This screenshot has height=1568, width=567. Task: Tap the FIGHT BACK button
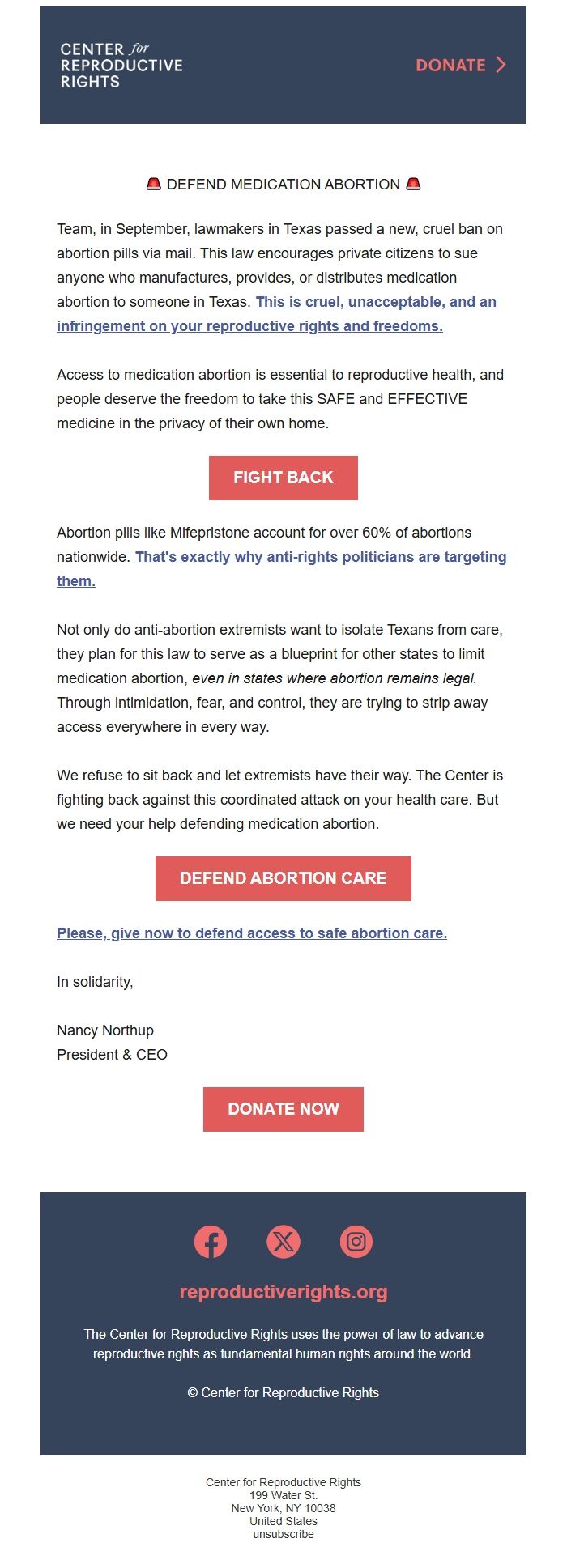tap(283, 478)
